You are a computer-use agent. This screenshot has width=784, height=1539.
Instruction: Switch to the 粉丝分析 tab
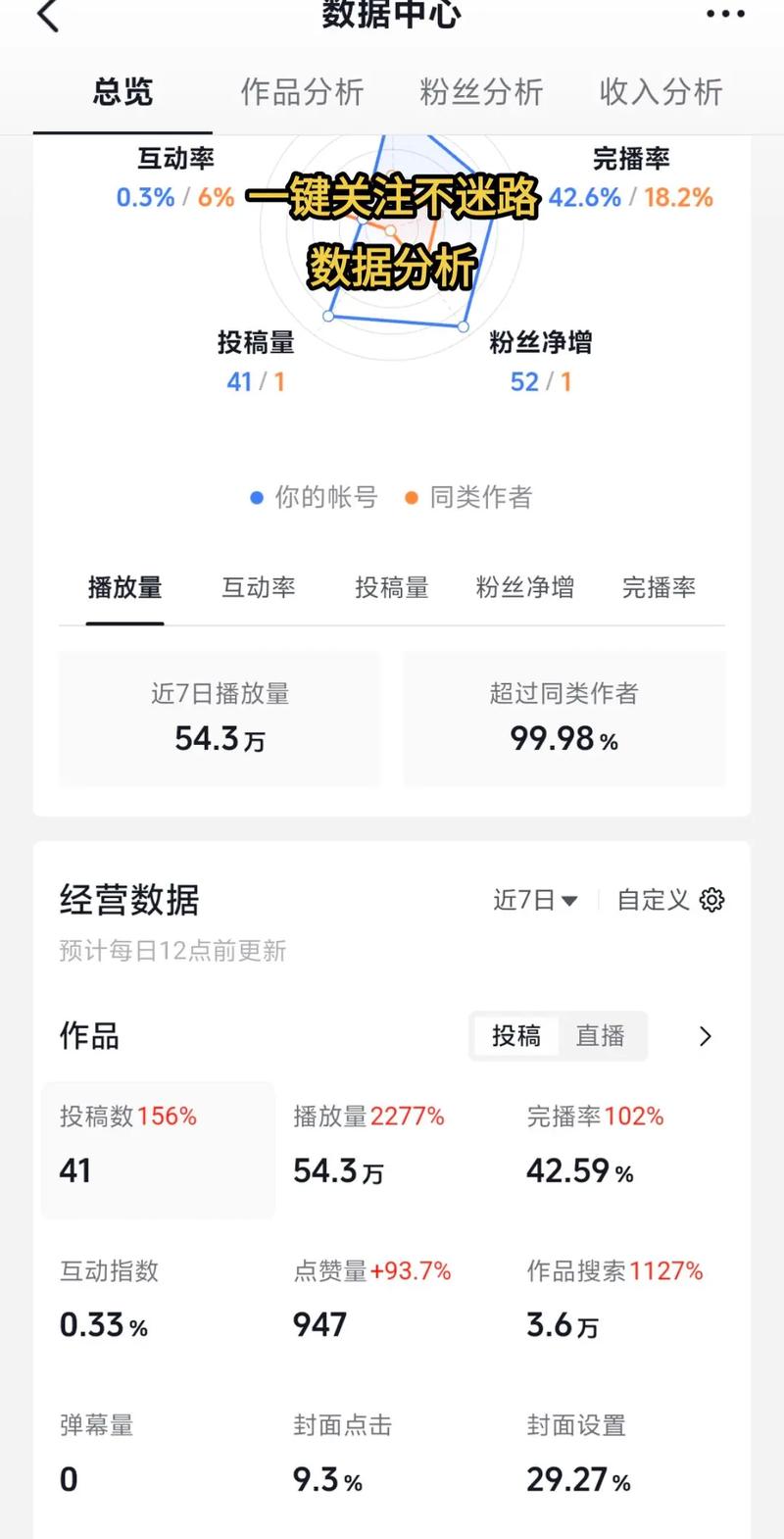pyautogui.click(x=482, y=91)
